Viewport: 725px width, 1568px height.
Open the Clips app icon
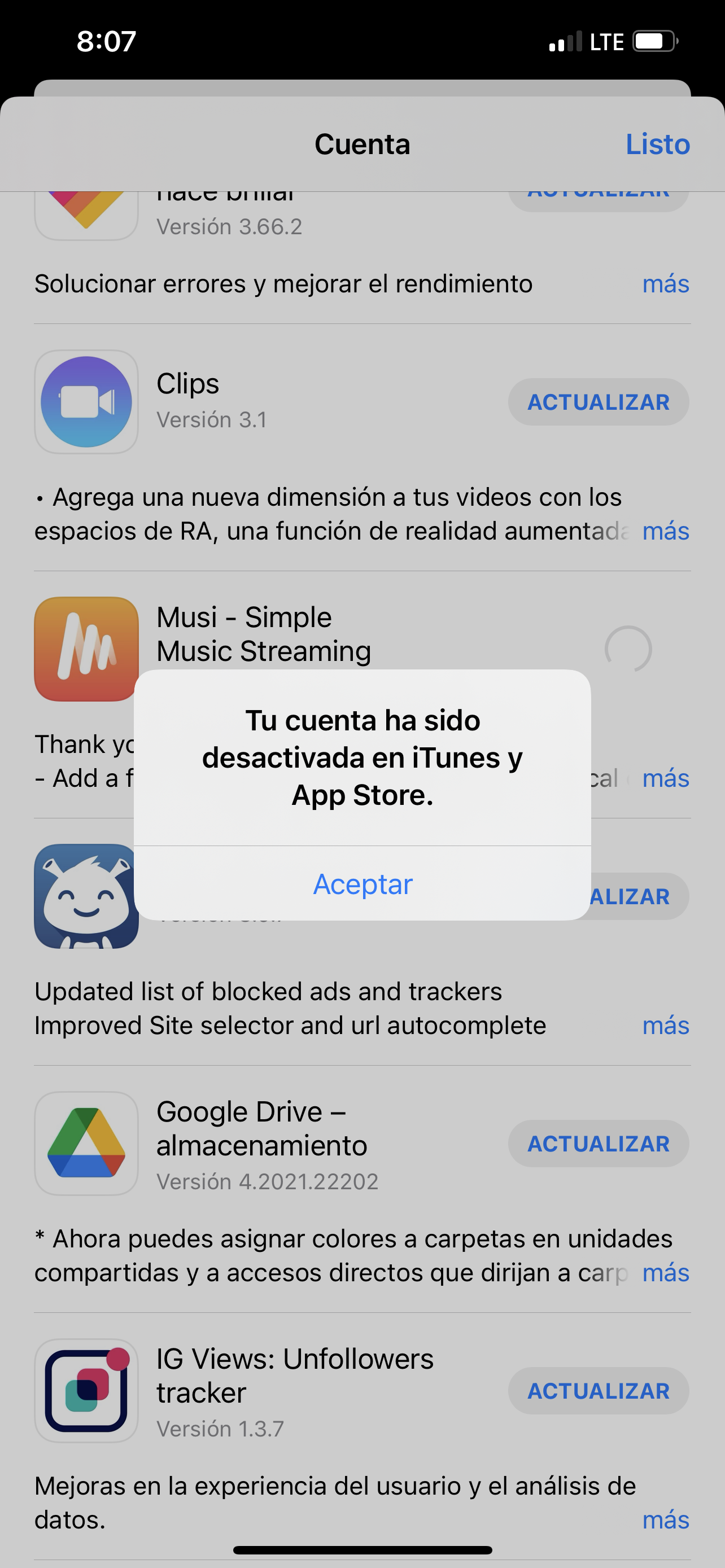point(86,402)
